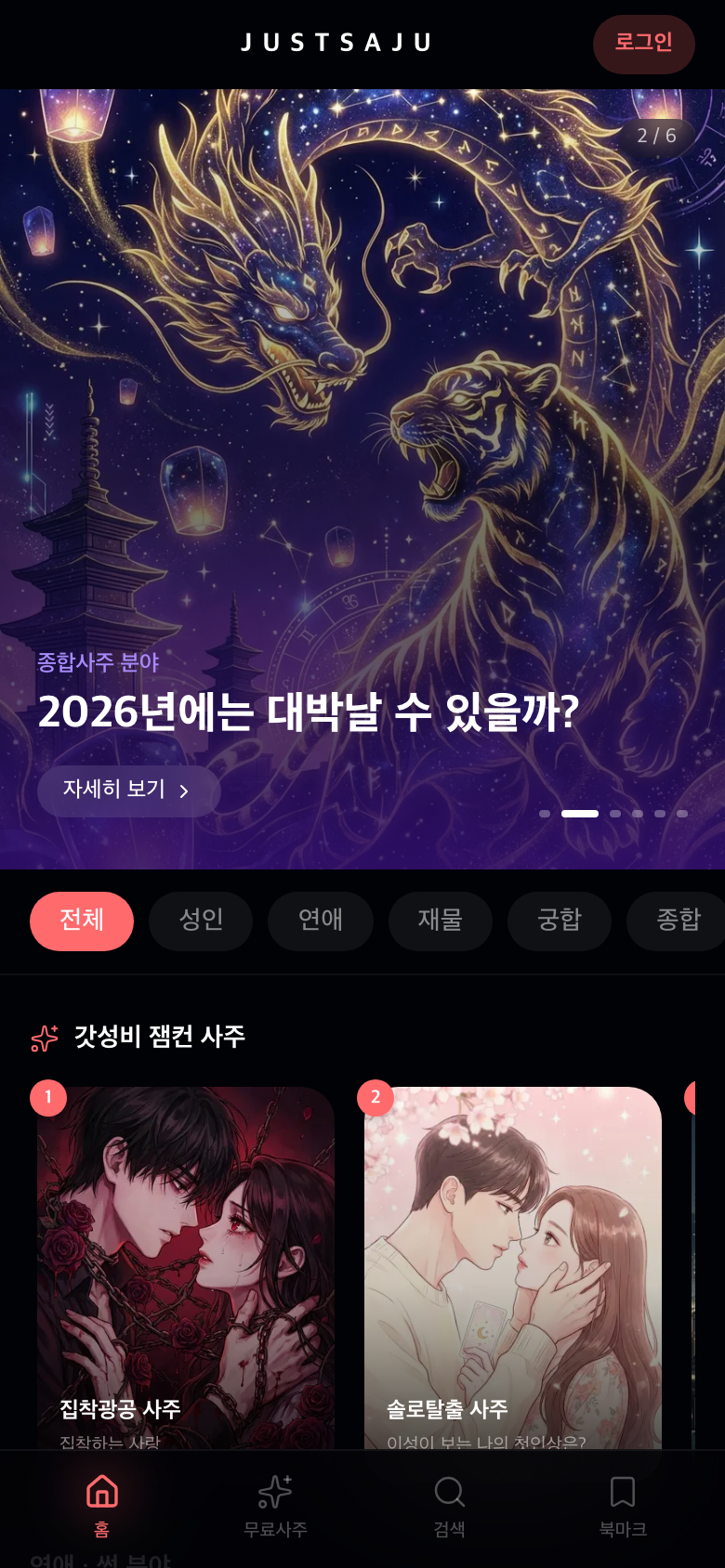Tap the 로그인 login button

pyautogui.click(x=643, y=44)
